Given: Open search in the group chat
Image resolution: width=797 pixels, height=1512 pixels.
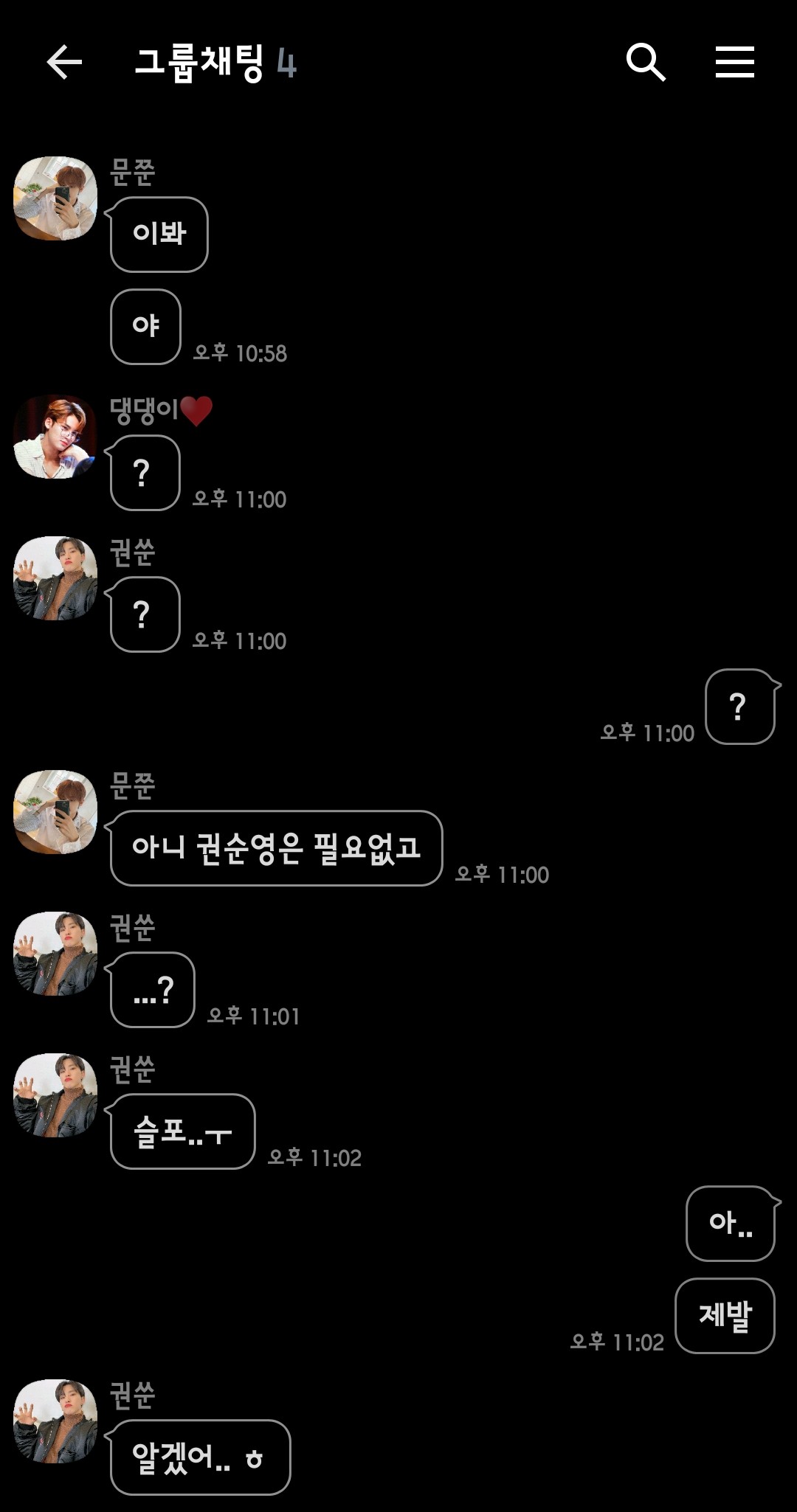Looking at the screenshot, I should pyautogui.click(x=646, y=62).
